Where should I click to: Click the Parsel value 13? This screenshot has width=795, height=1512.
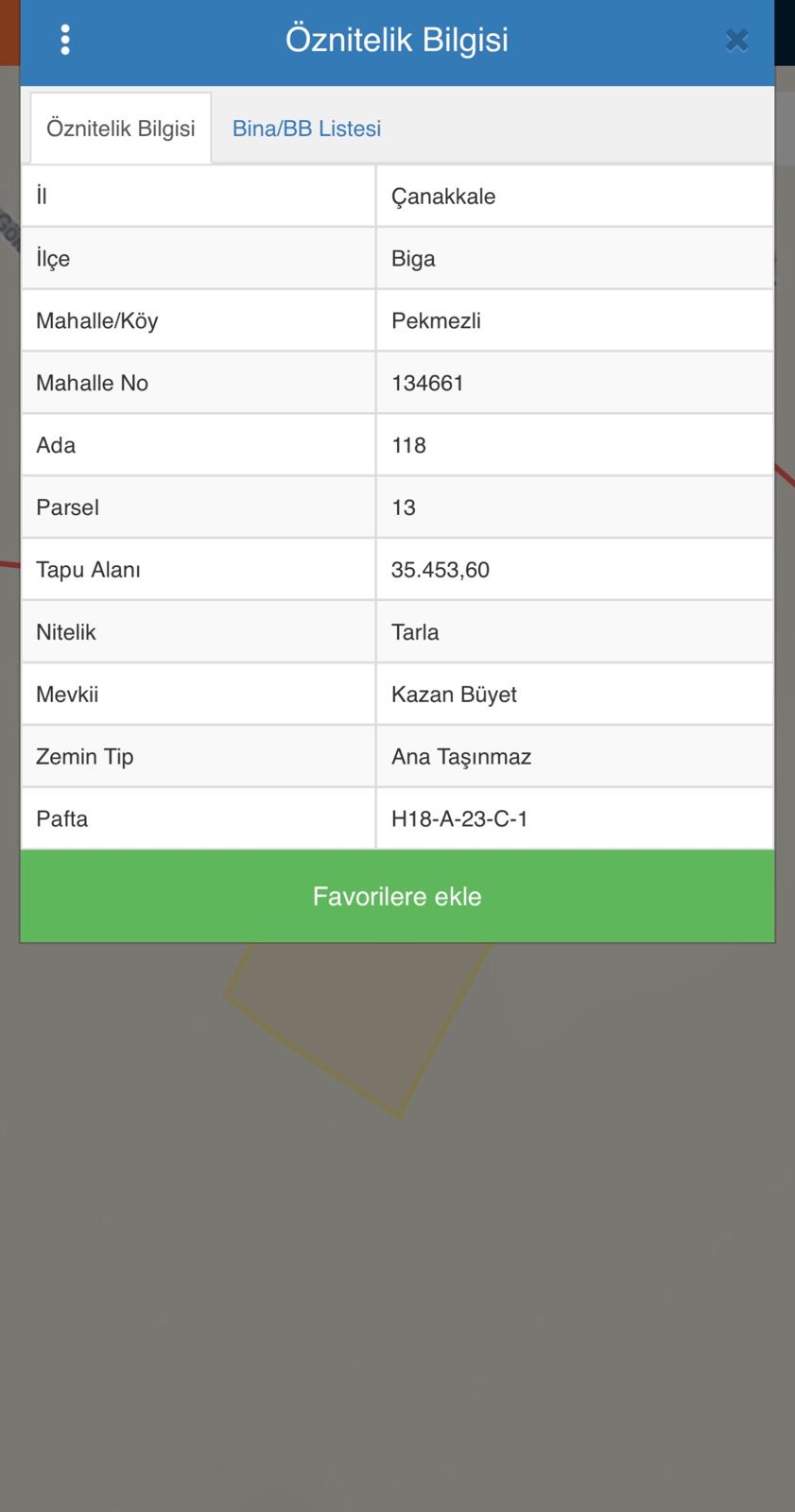(x=404, y=507)
